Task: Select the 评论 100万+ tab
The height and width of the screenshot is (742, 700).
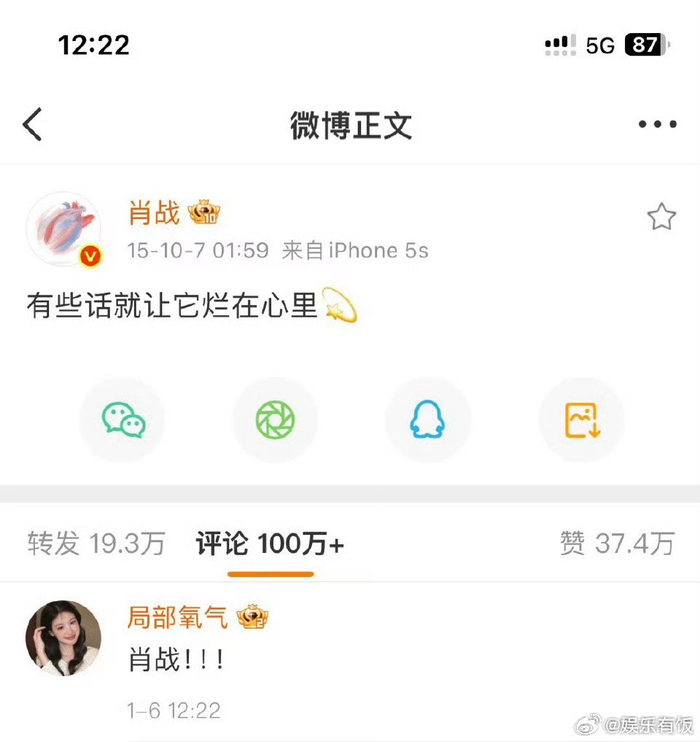Action: (270, 544)
